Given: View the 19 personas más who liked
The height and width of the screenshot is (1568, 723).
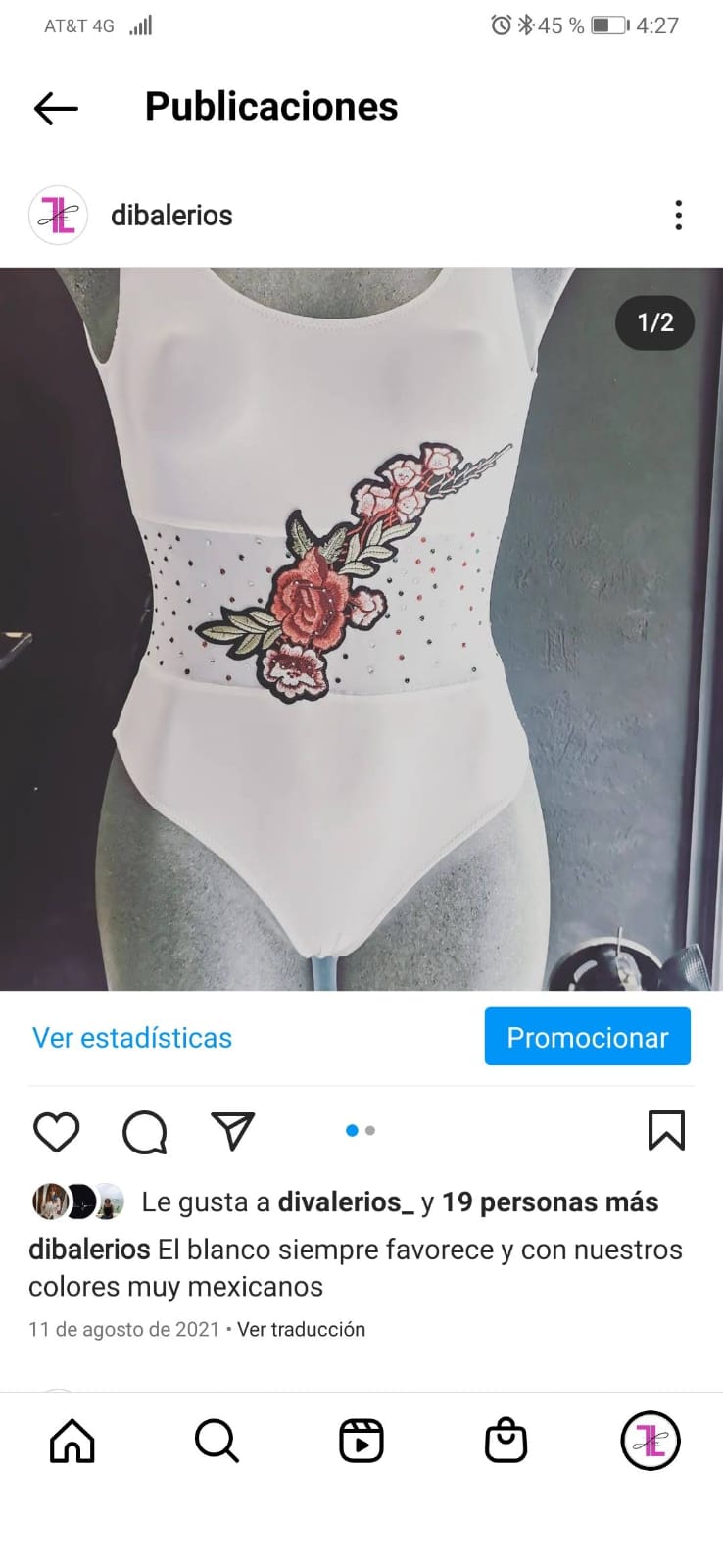Looking at the screenshot, I should tap(550, 1202).
